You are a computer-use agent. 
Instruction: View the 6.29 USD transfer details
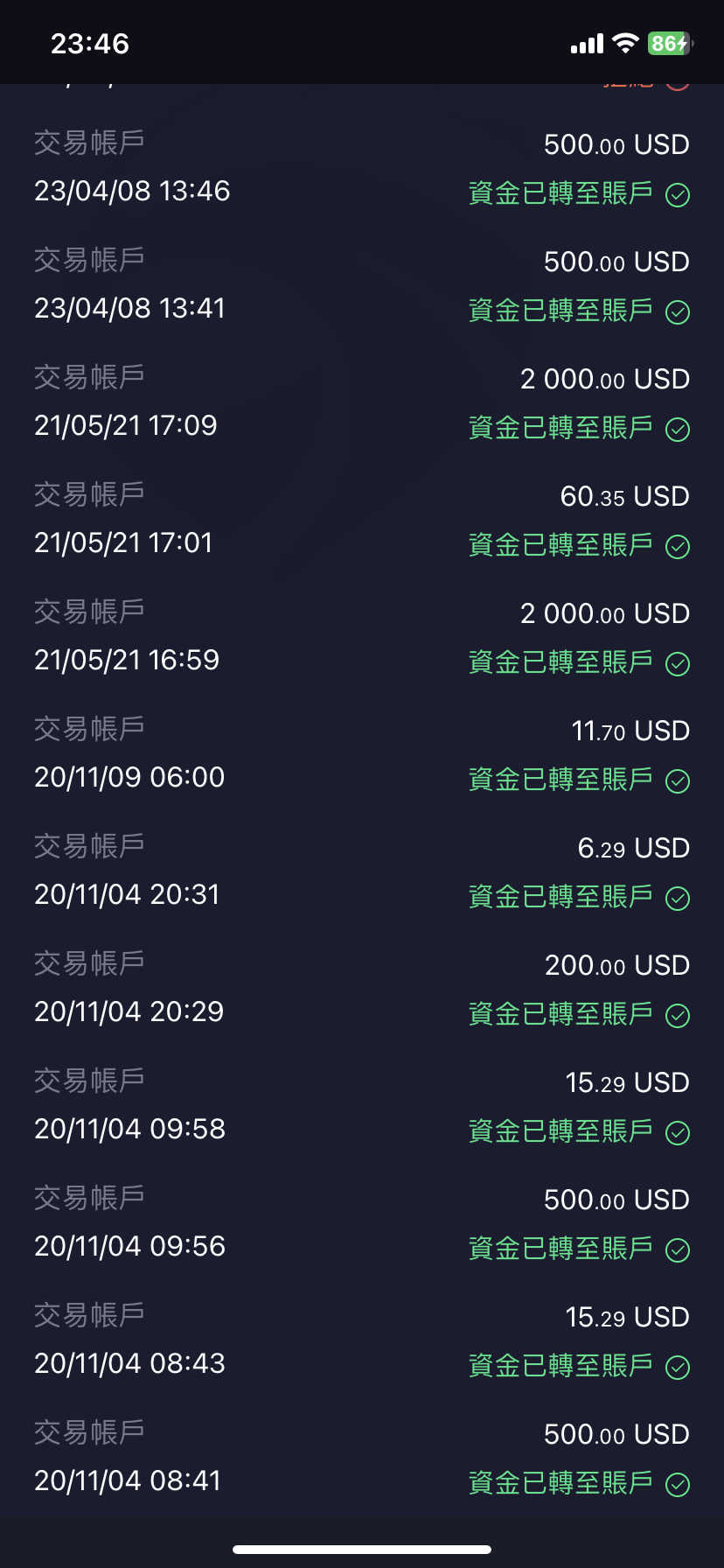[x=362, y=871]
